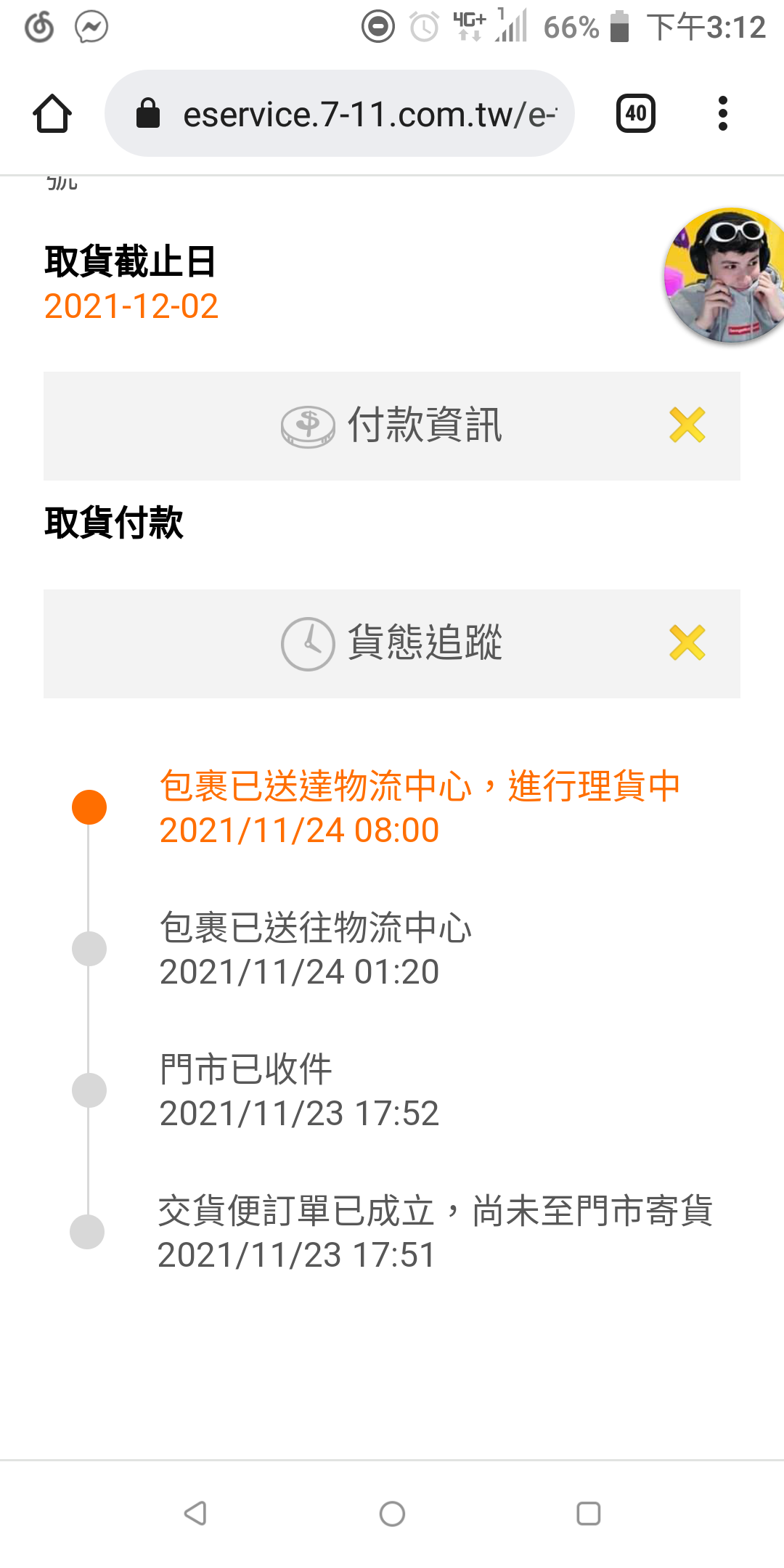The height and width of the screenshot is (1568, 784).
Task: Open the recent apps overview
Action: pos(588,1514)
